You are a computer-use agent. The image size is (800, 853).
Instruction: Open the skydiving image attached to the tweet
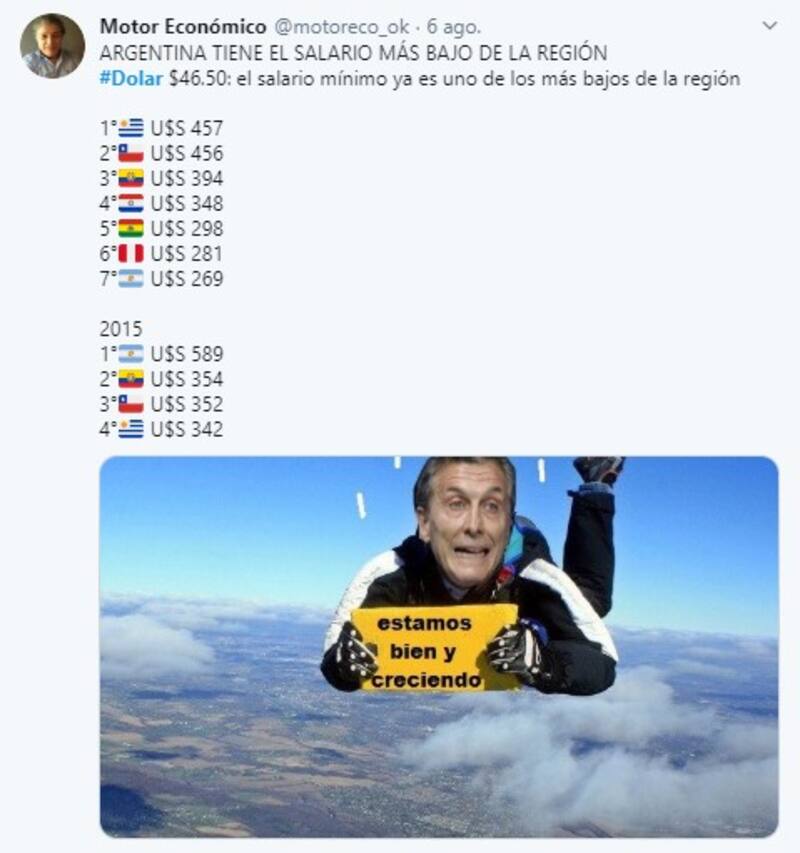pos(438,646)
